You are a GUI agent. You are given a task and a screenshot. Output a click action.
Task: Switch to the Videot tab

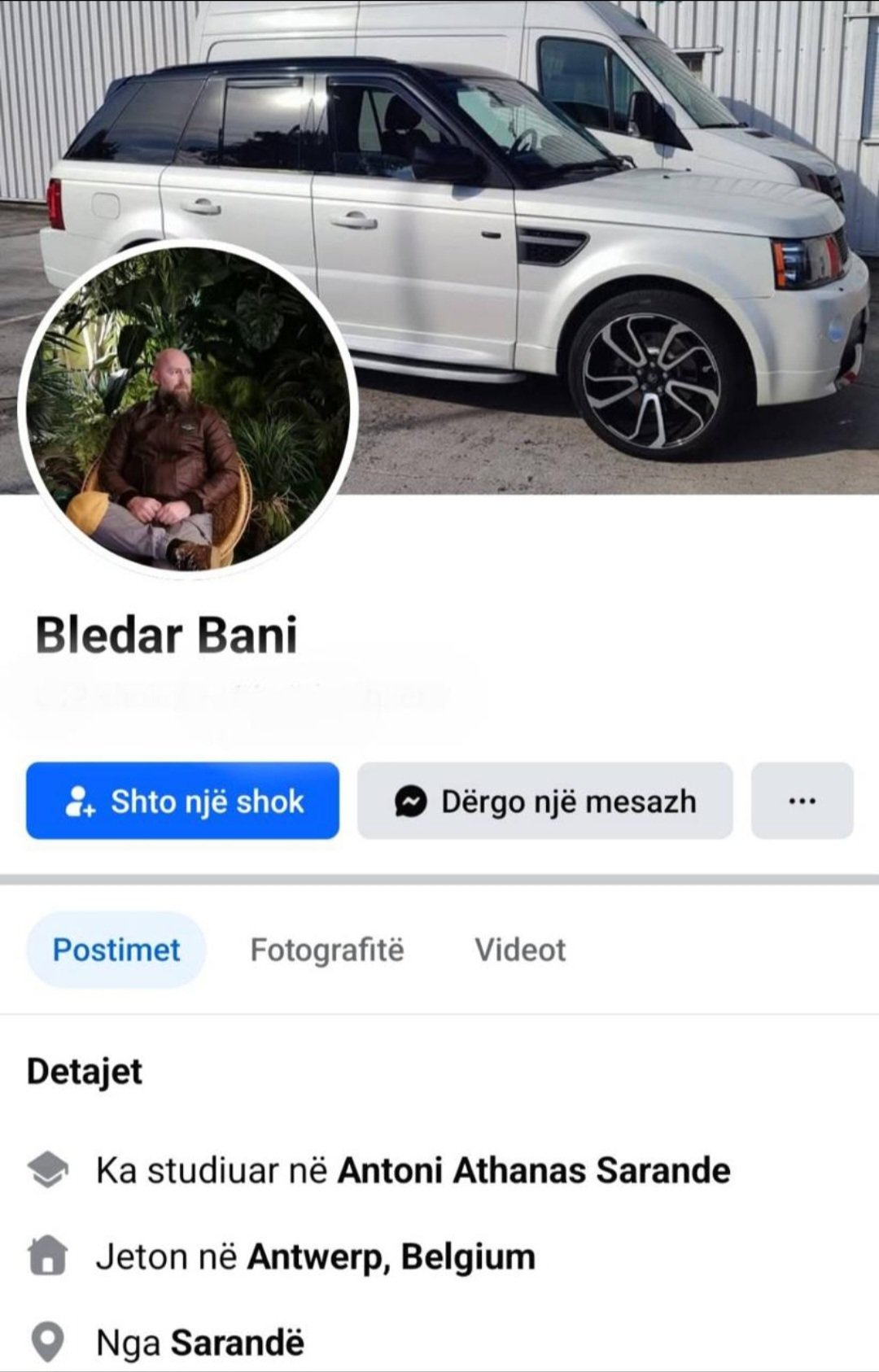(519, 950)
